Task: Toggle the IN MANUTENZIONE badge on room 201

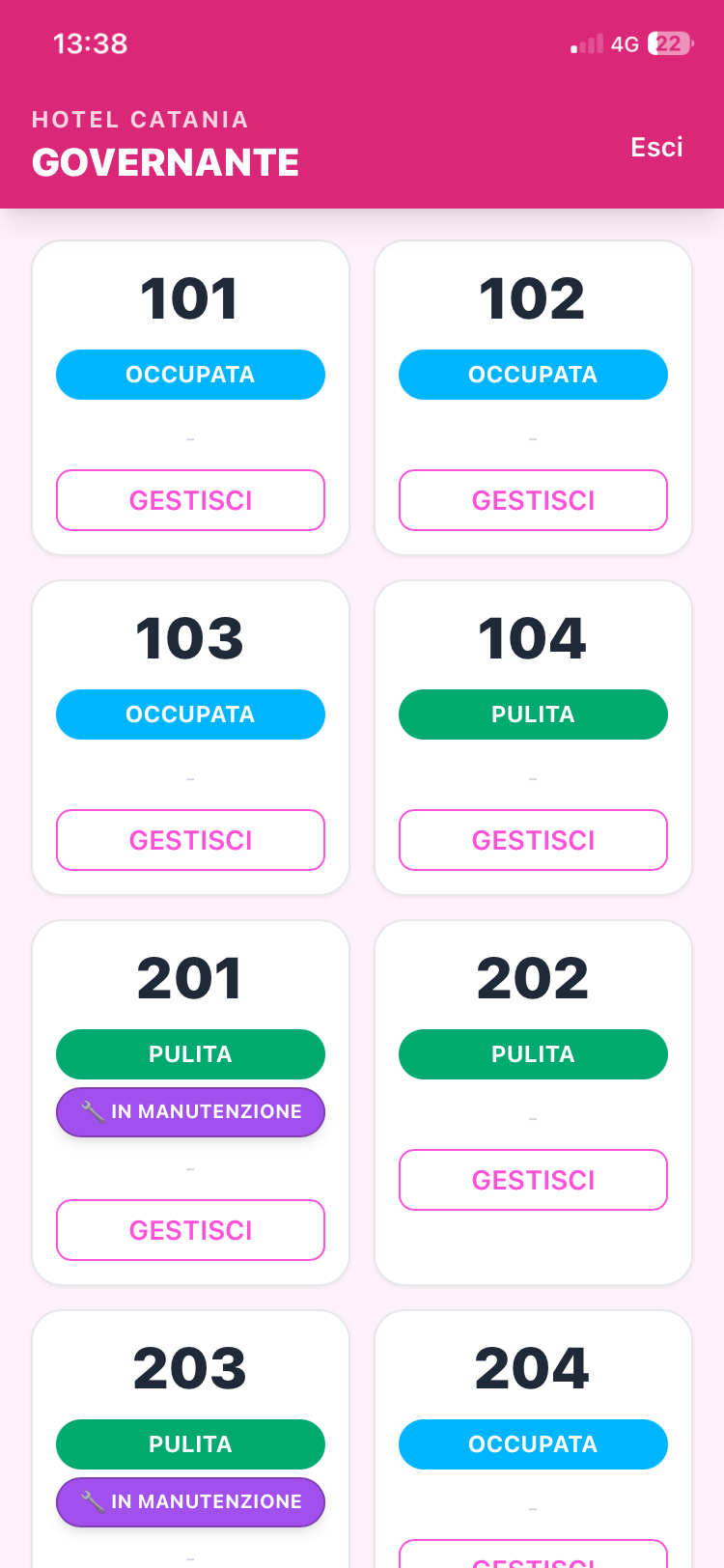Action: tap(190, 1111)
